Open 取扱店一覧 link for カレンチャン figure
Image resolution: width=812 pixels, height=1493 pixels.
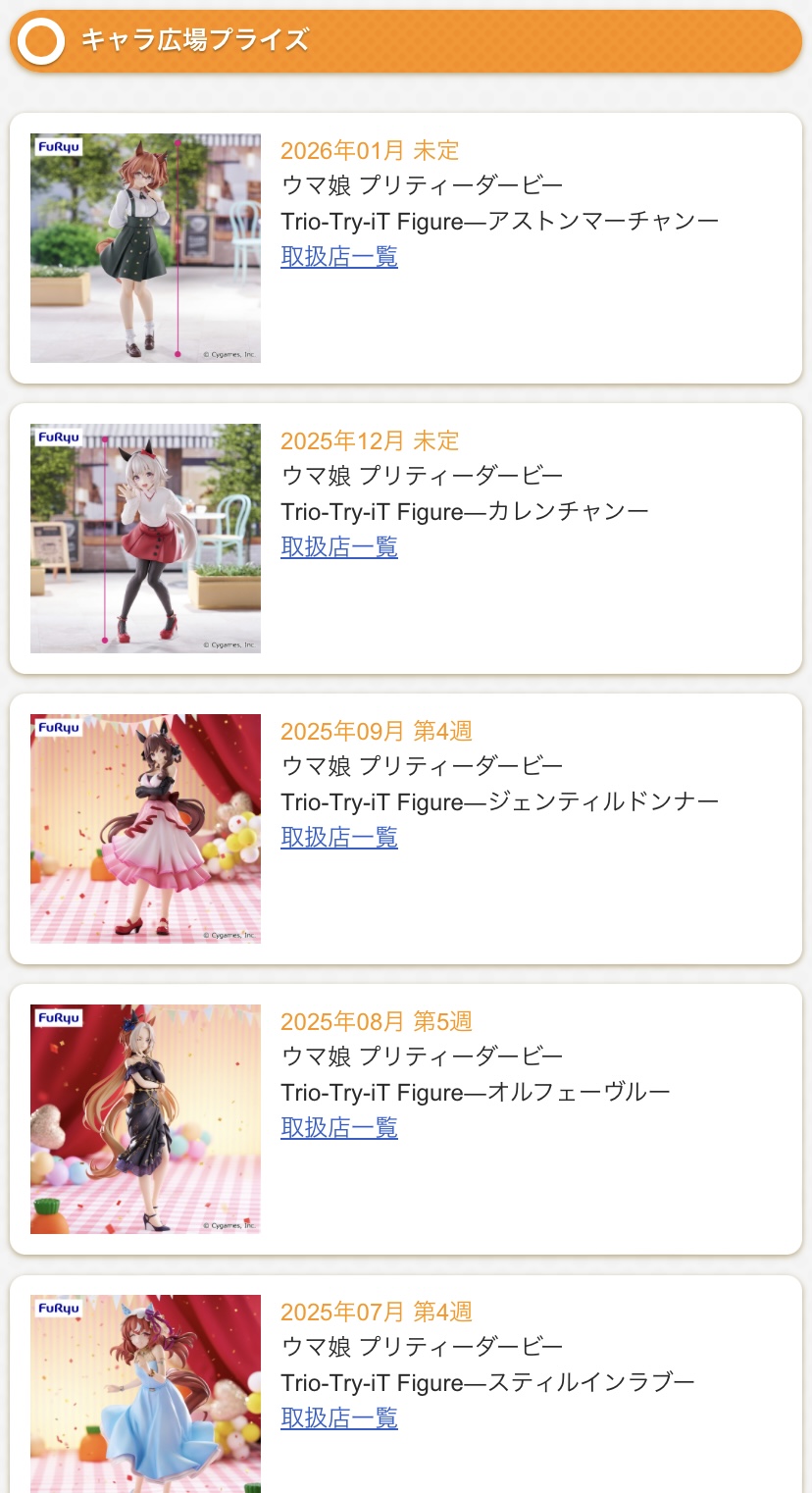339,547
